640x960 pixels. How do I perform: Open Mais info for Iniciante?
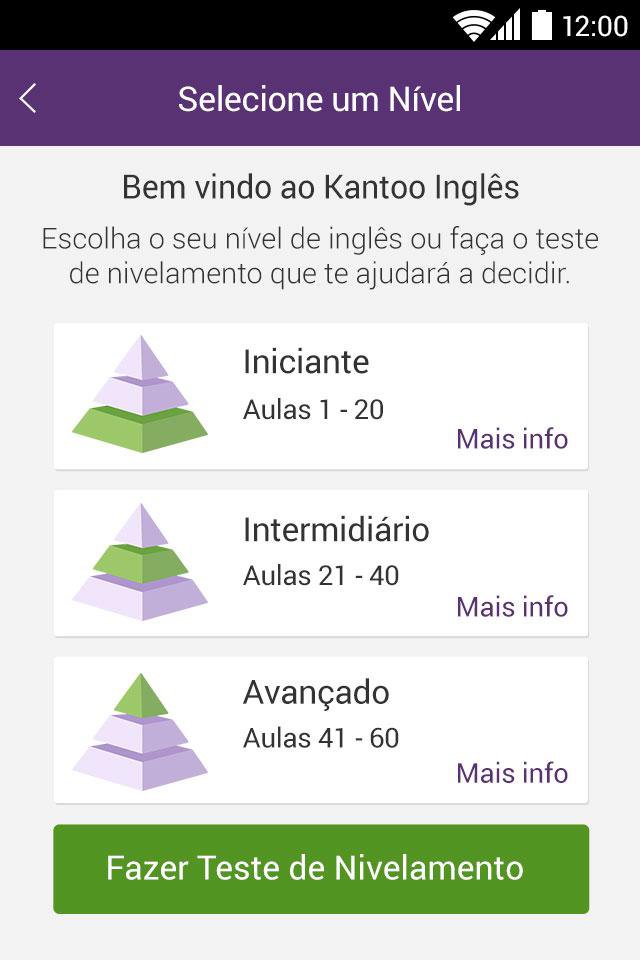[x=512, y=439]
